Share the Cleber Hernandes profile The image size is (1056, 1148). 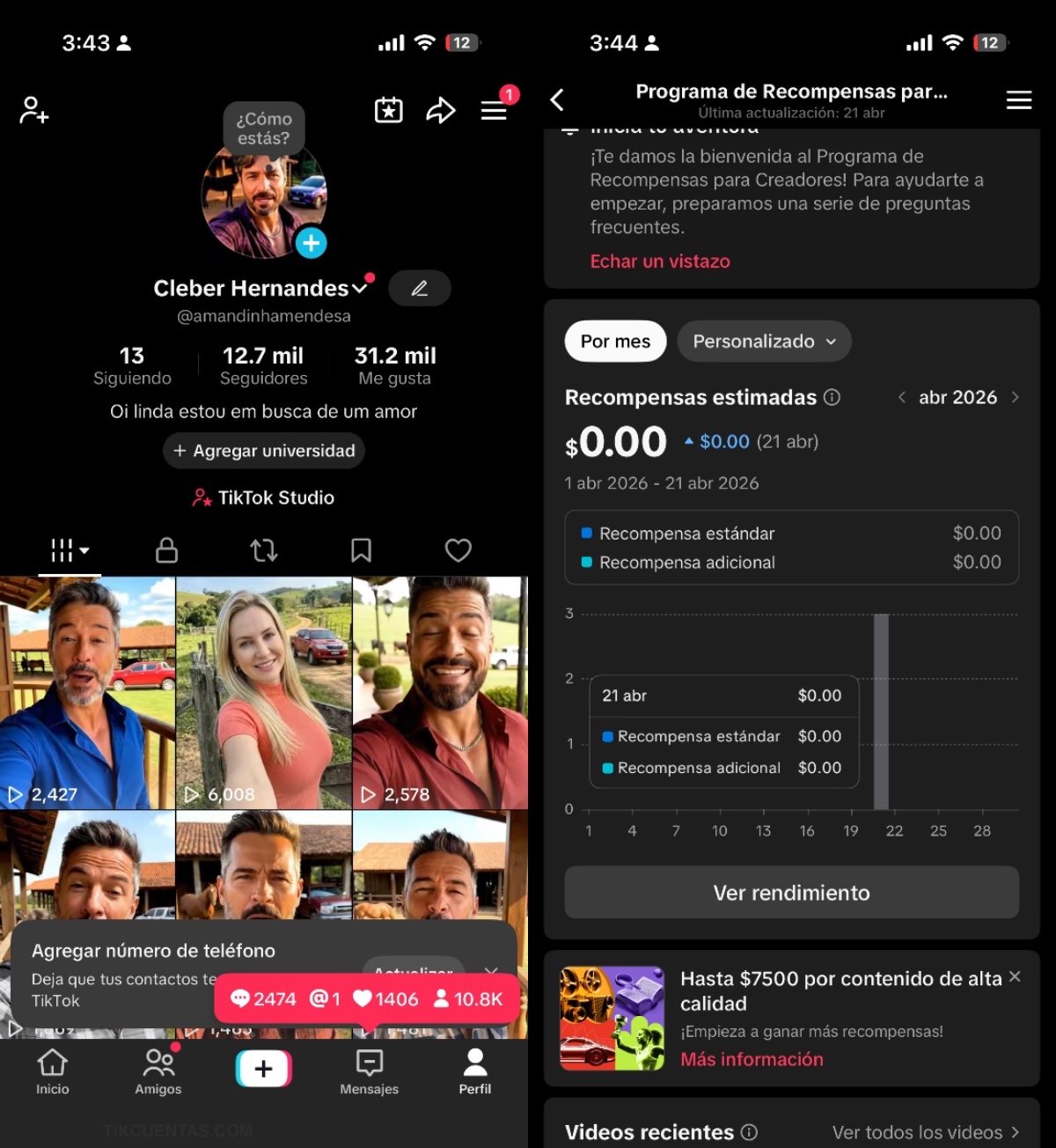pyautogui.click(x=440, y=111)
